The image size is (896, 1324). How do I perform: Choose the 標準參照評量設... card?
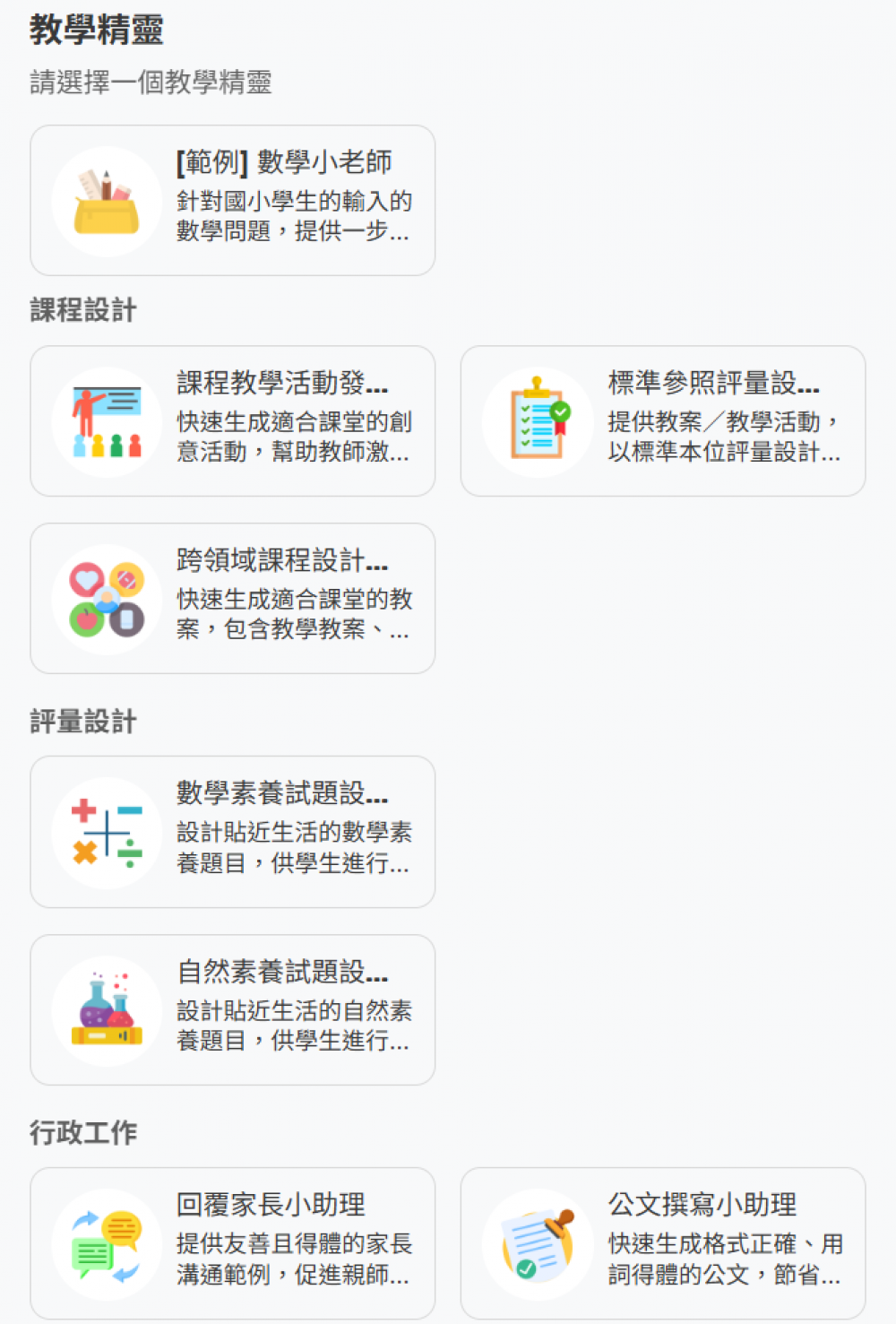point(663,421)
